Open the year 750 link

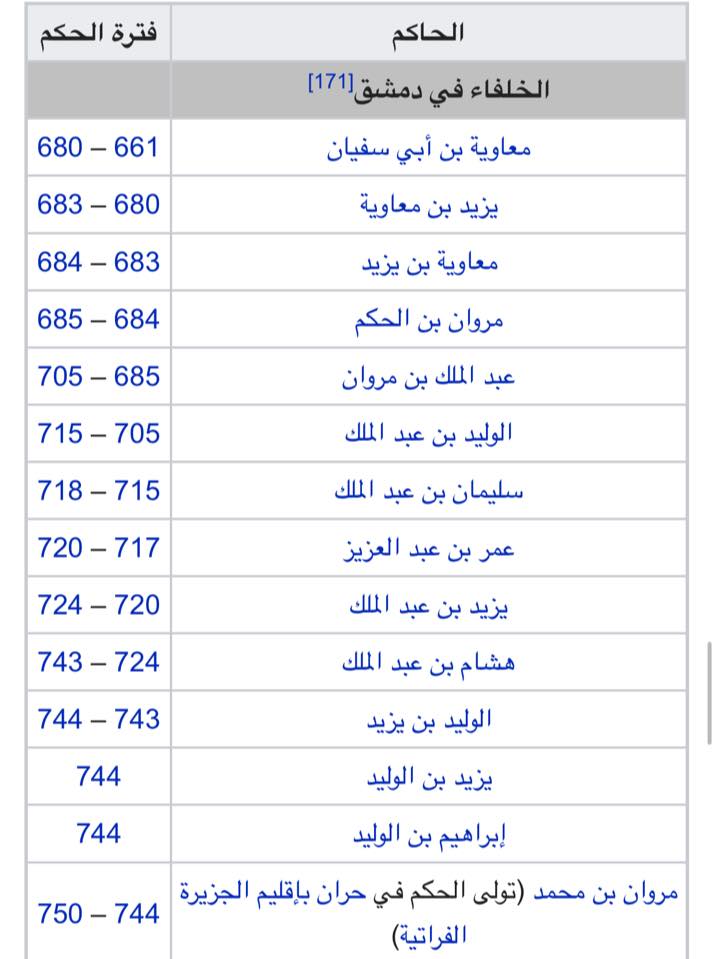(x=60, y=914)
